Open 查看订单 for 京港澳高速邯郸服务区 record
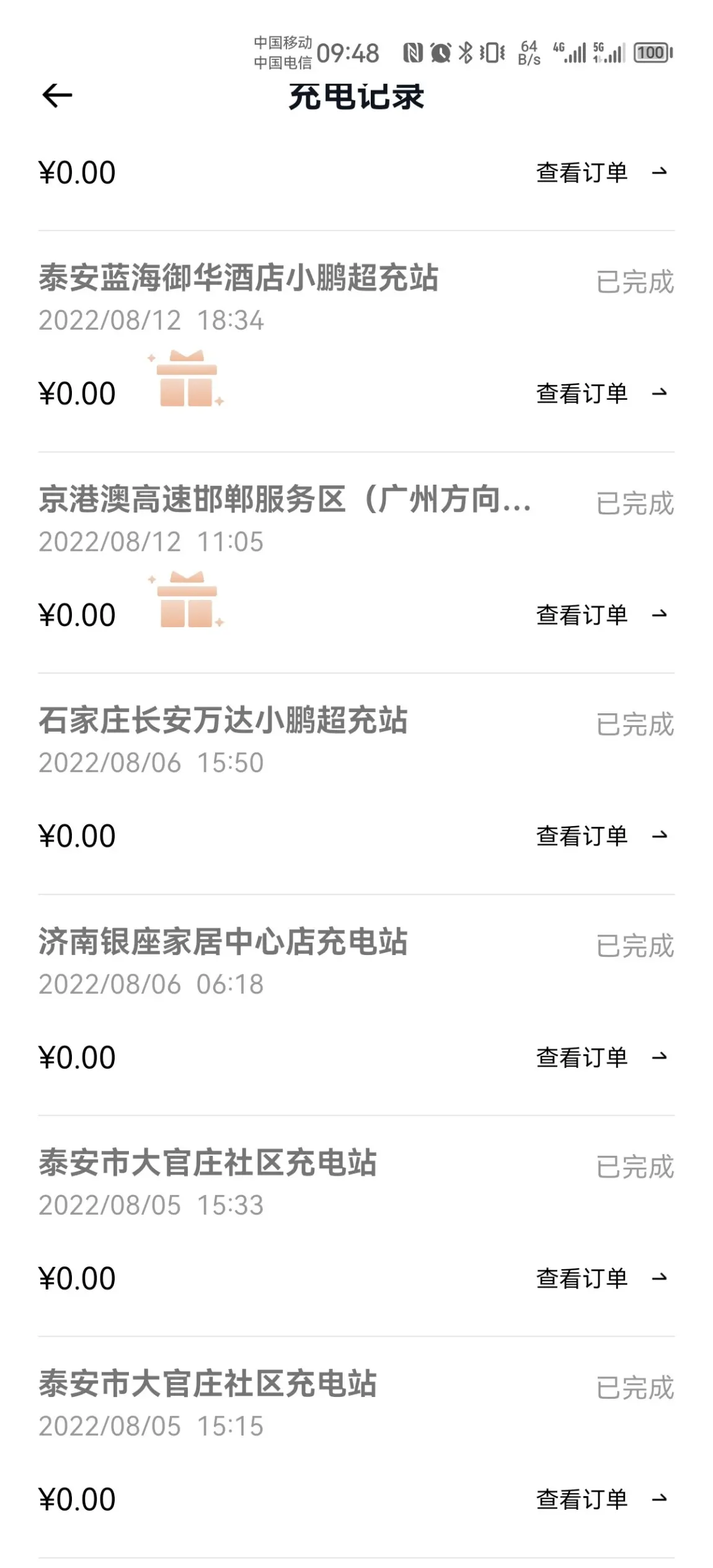This screenshot has height=1568, width=713. click(x=601, y=615)
